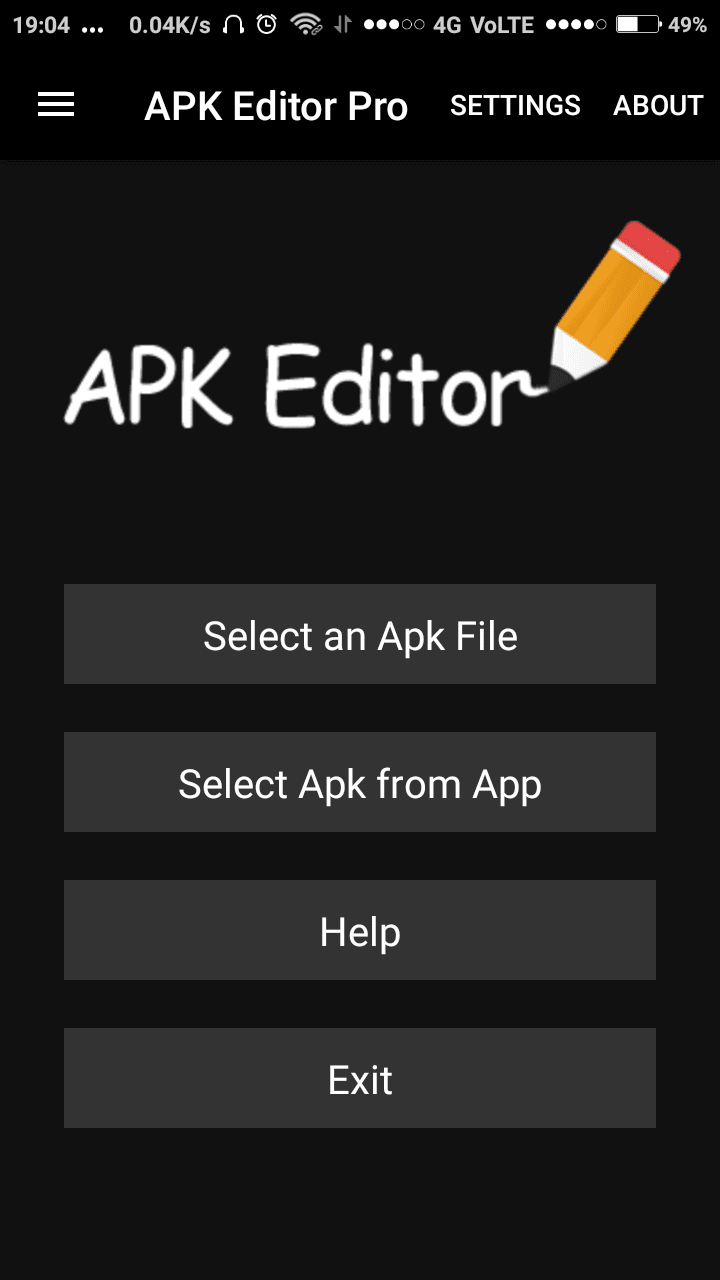Open the ABOUT page
This screenshot has width=720, height=1280.
(x=658, y=106)
